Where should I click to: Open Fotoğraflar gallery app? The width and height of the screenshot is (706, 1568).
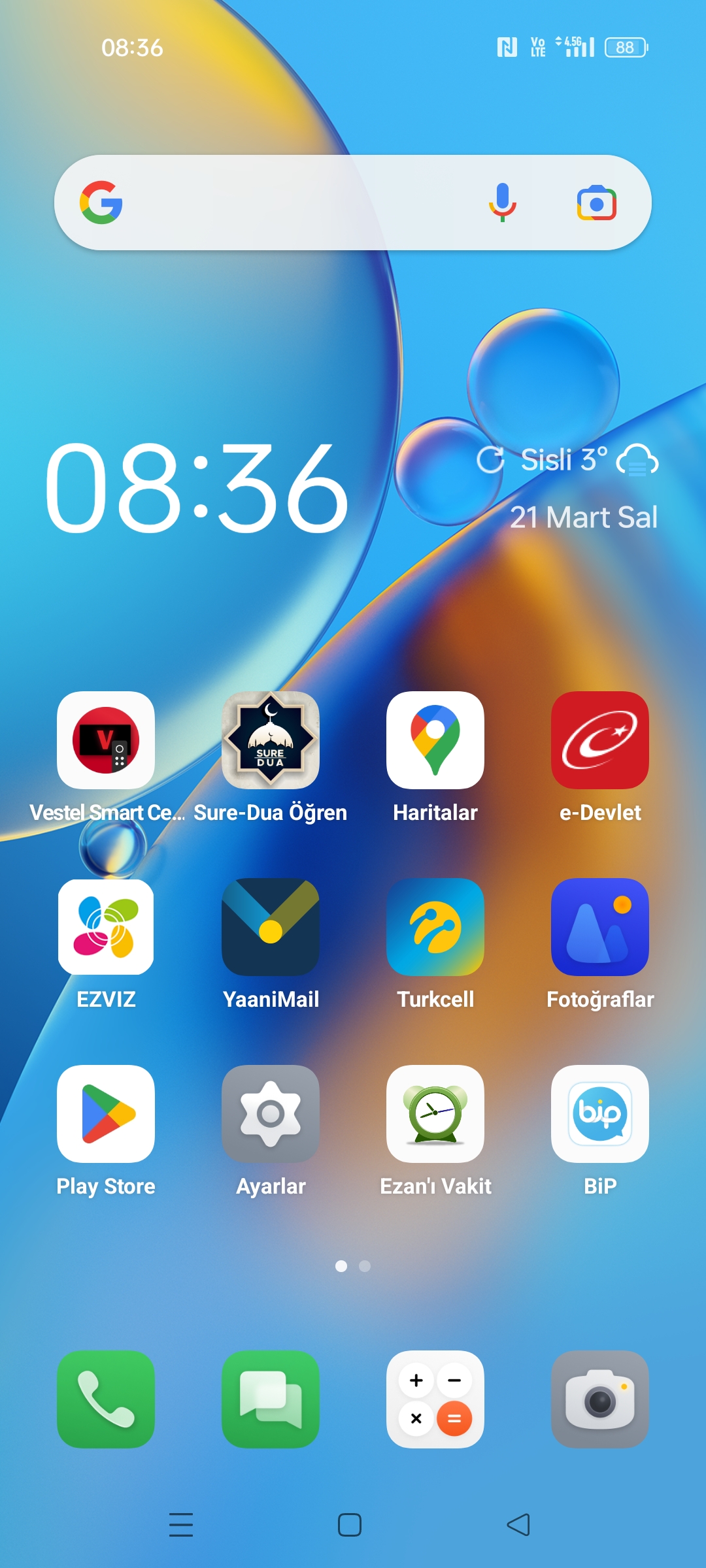(600, 927)
